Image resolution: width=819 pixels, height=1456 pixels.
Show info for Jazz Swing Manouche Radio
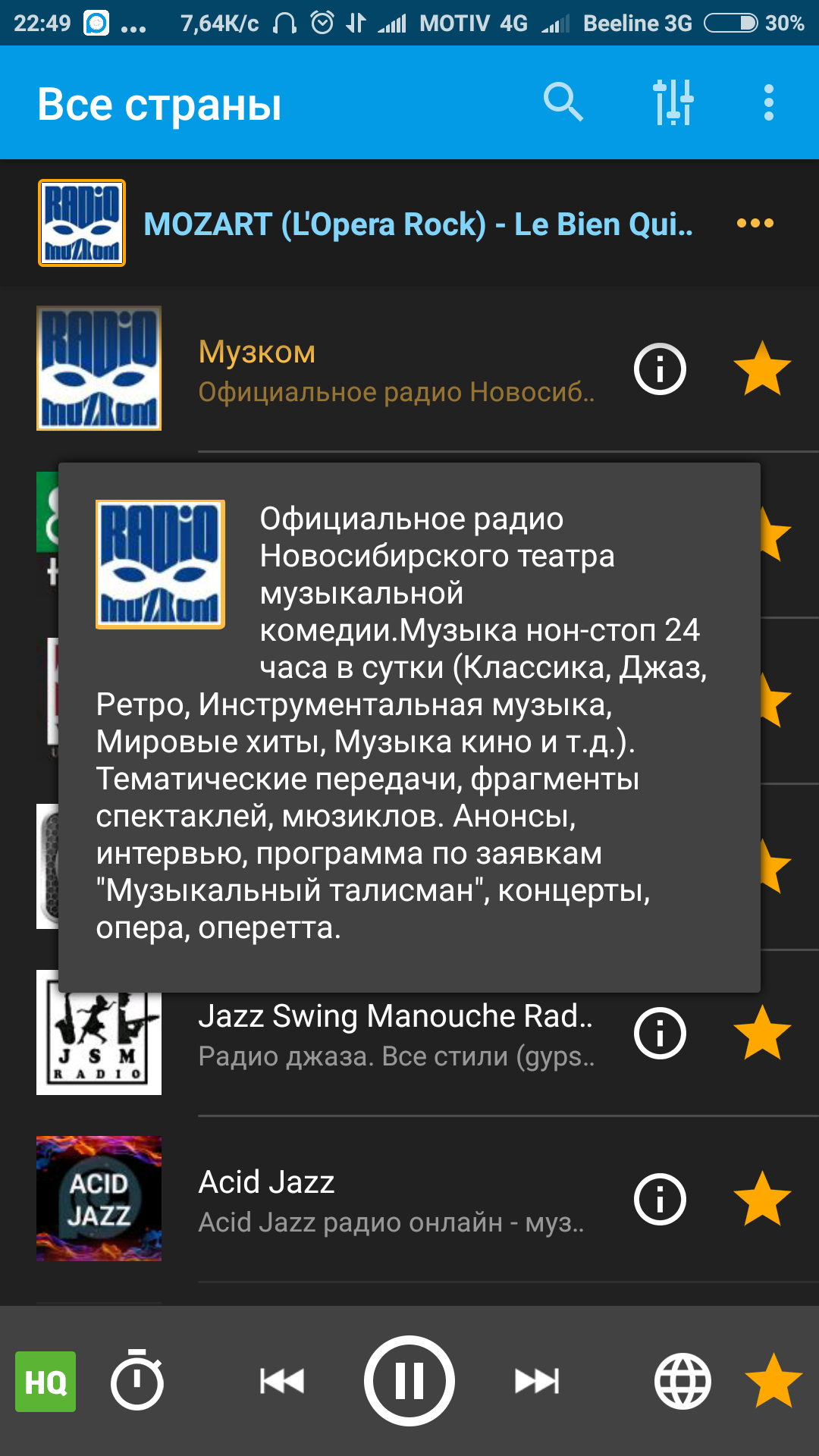pos(660,1033)
